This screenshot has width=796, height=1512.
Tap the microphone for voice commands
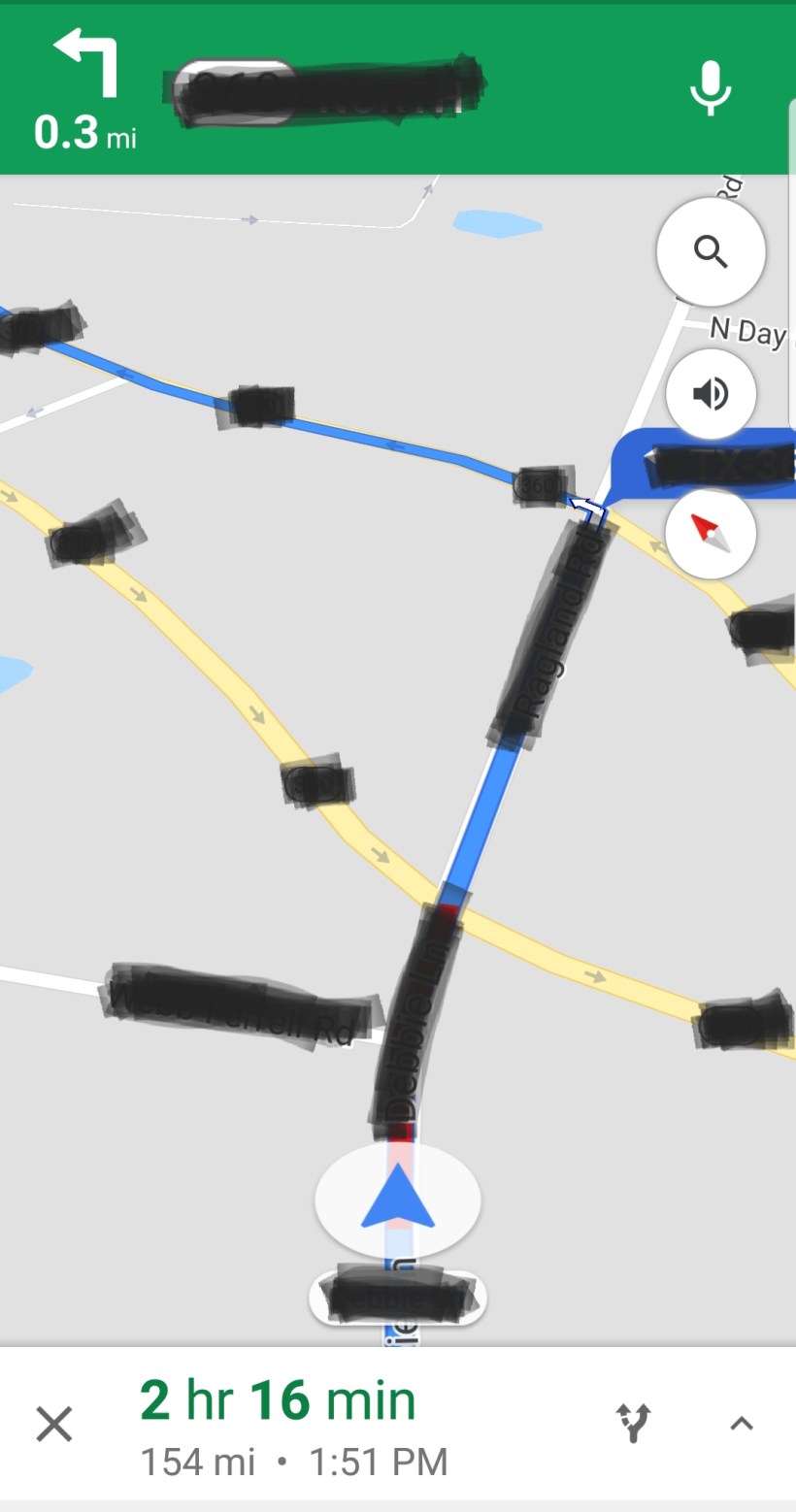click(x=710, y=88)
